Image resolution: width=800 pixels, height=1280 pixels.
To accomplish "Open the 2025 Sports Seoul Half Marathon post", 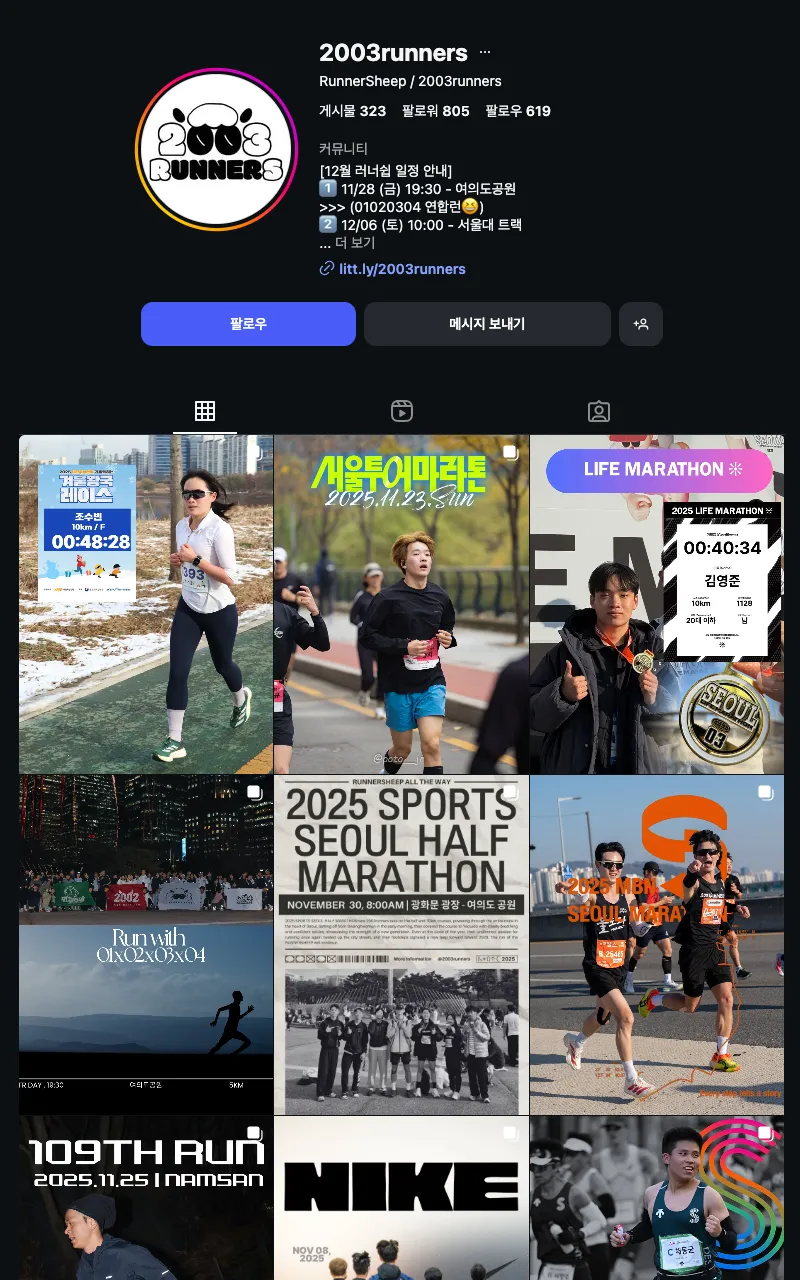I will 400,943.
